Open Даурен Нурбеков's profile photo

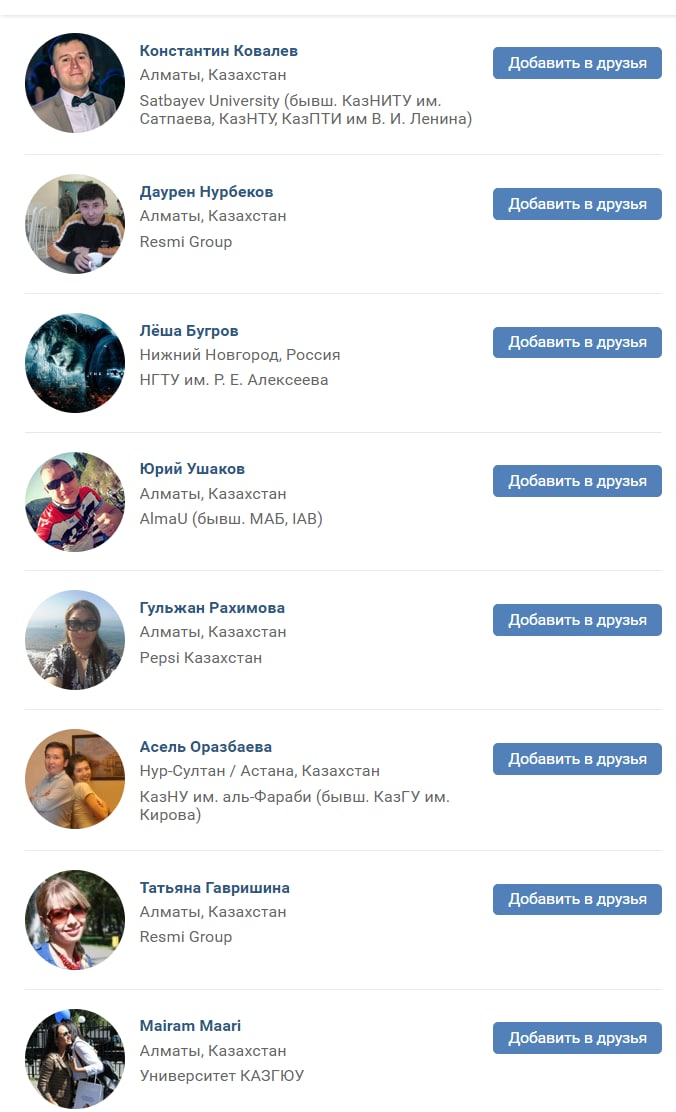click(75, 224)
